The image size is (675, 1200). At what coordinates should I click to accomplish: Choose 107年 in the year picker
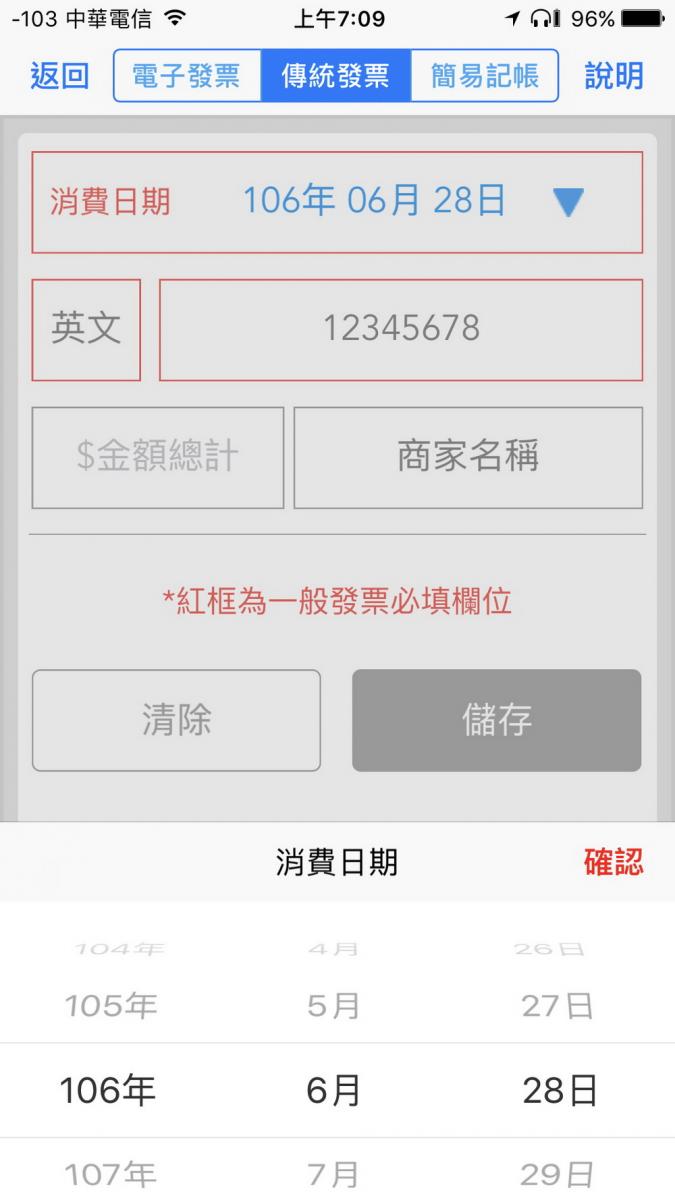click(x=111, y=1173)
